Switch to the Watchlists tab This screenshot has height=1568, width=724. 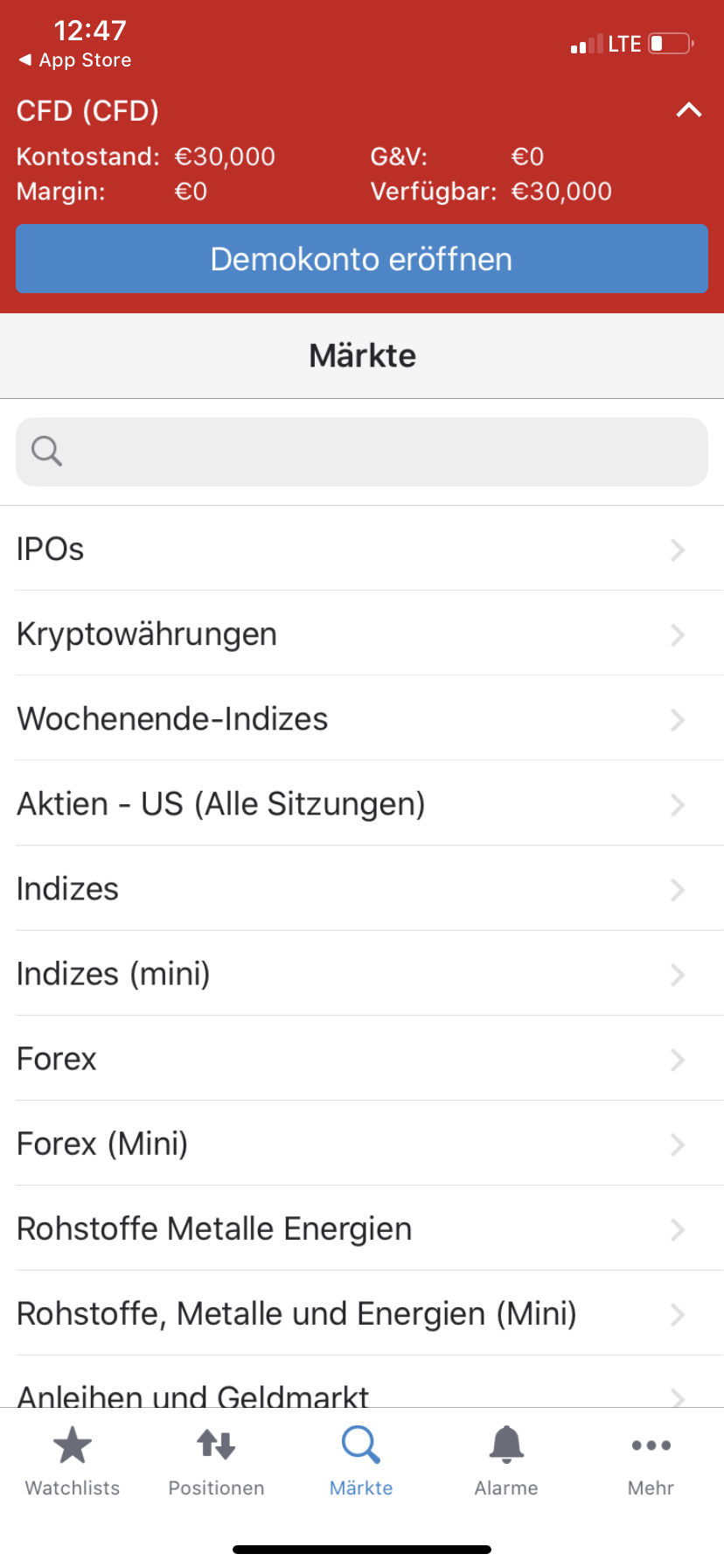pos(73,1461)
